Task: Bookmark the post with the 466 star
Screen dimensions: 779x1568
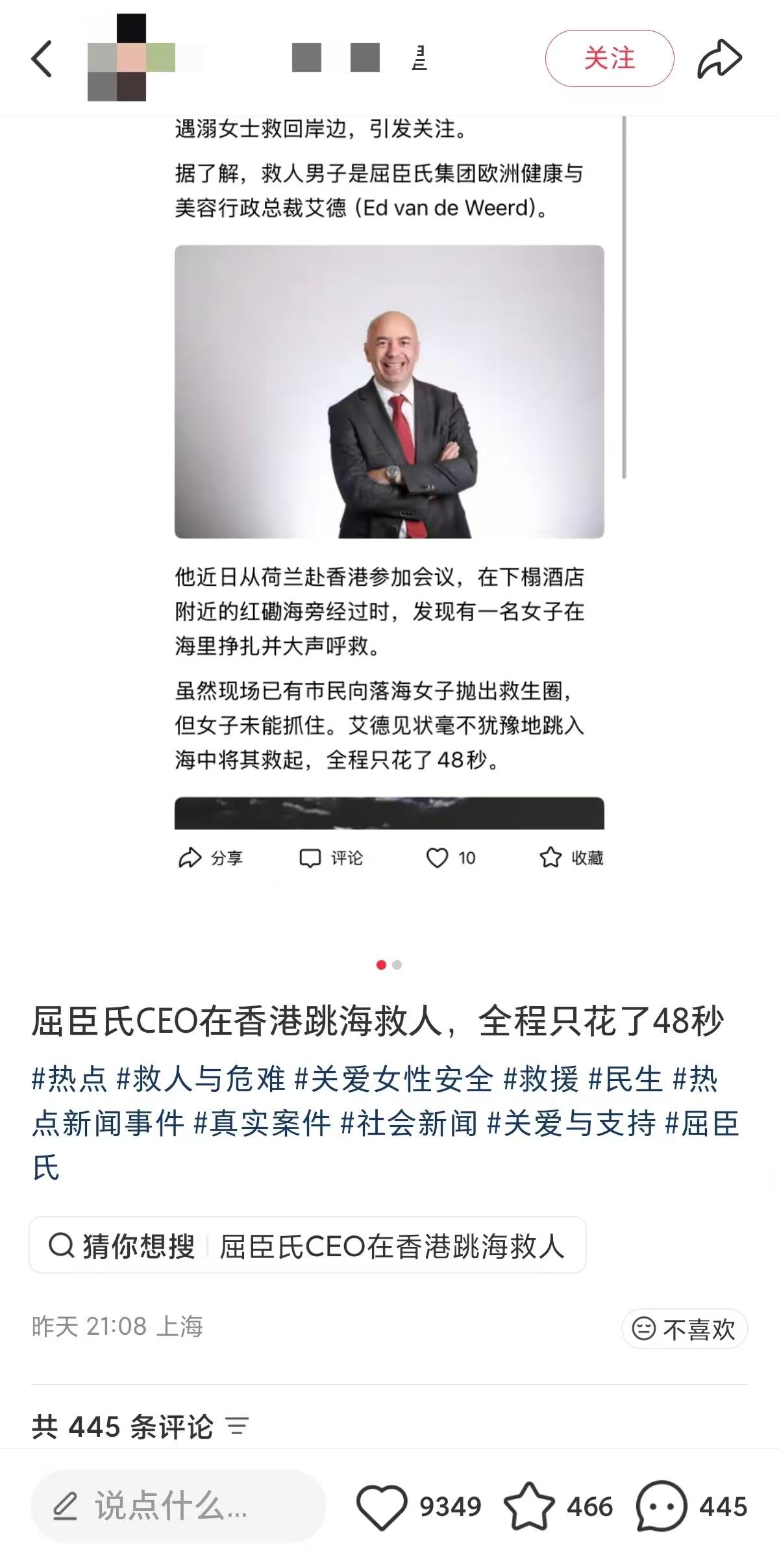Action: pyautogui.click(x=529, y=1506)
